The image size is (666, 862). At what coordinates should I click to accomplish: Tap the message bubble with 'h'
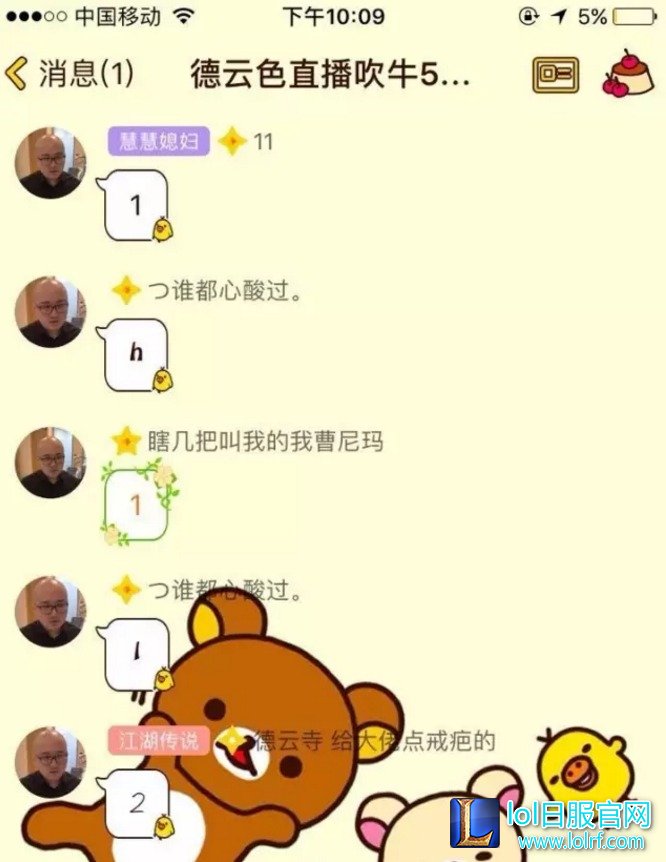pos(135,354)
